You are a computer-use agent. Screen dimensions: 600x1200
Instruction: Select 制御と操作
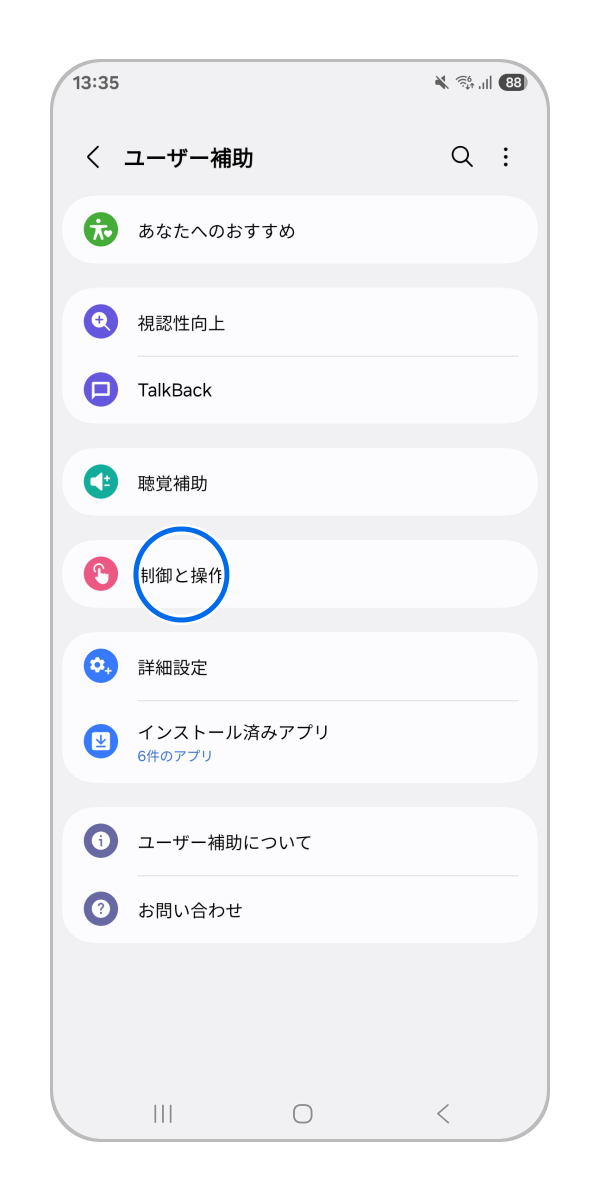(300, 575)
